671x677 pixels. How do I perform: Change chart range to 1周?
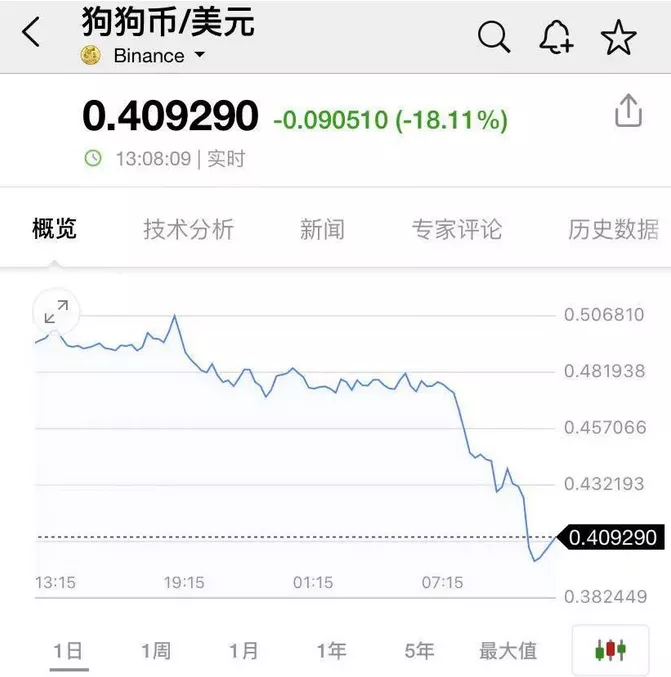[x=156, y=651]
